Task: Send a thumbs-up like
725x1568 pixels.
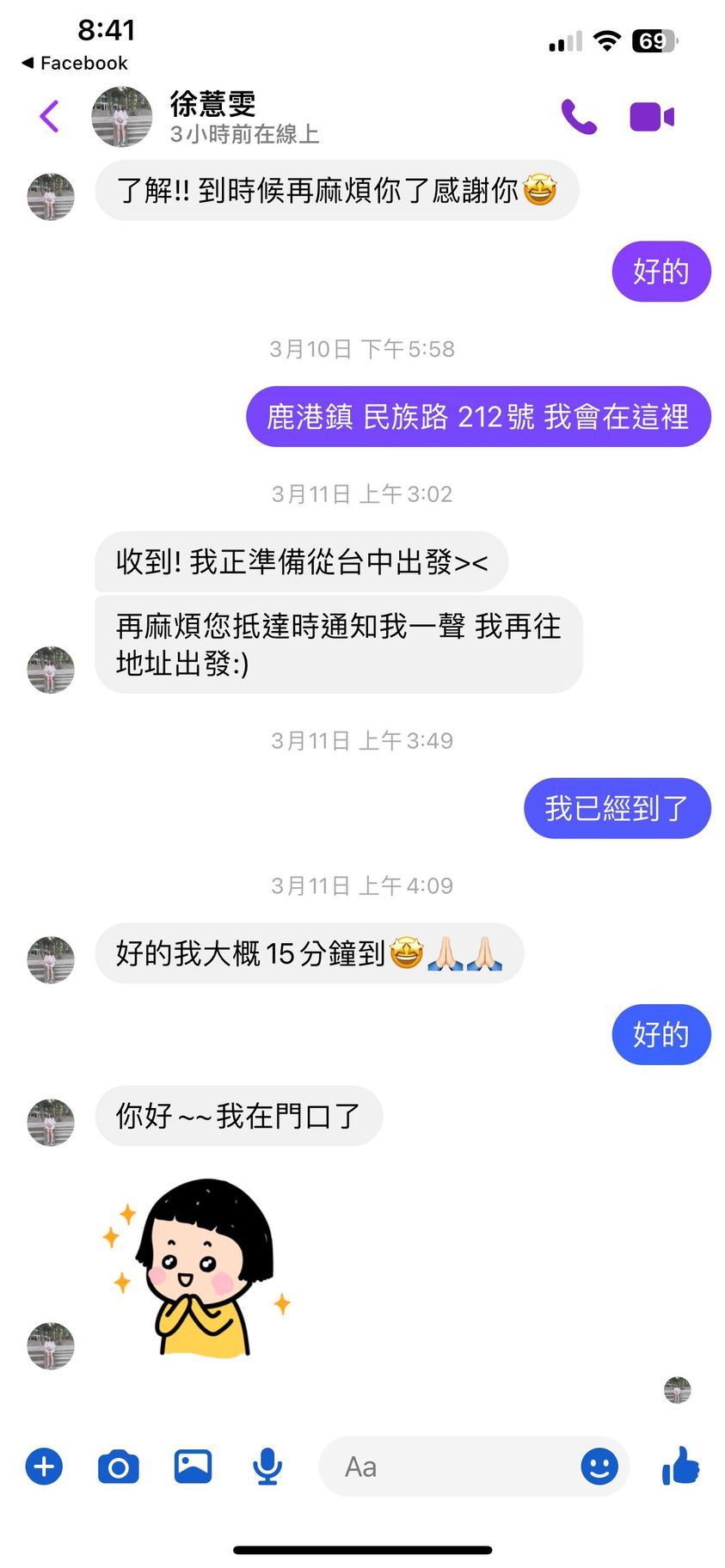Action: point(680,1465)
